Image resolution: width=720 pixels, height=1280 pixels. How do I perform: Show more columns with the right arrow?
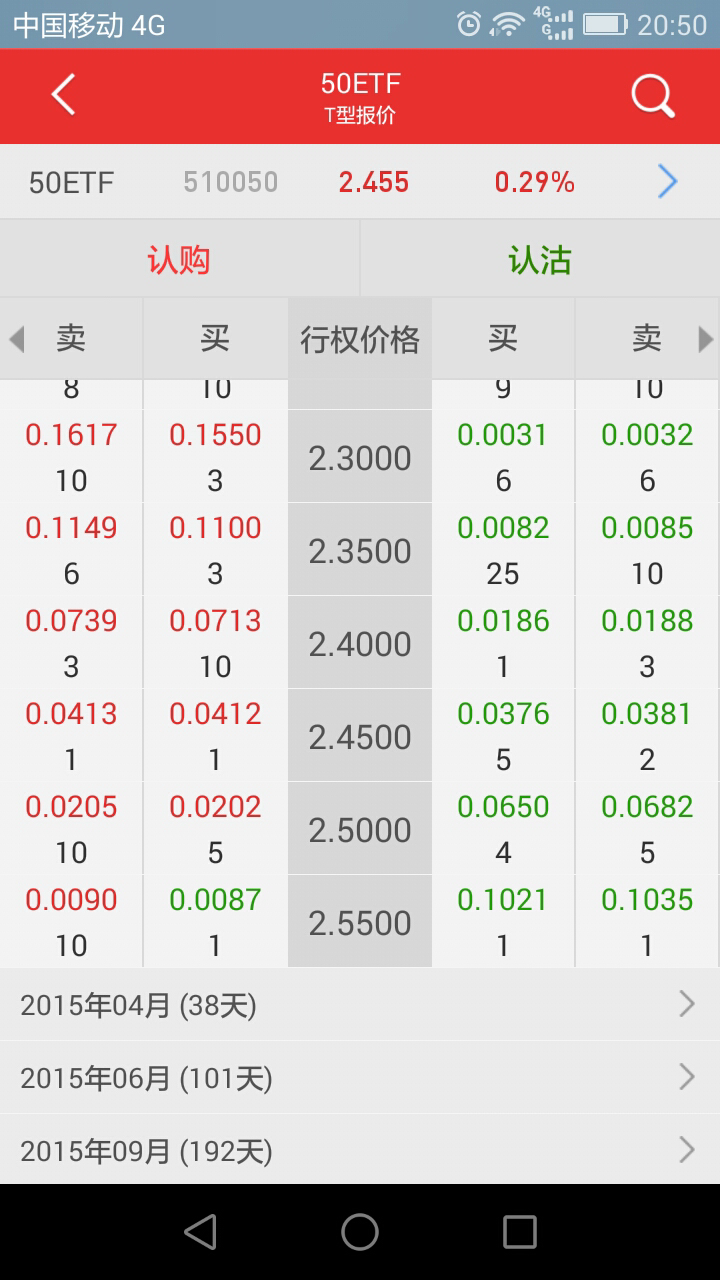(x=705, y=340)
